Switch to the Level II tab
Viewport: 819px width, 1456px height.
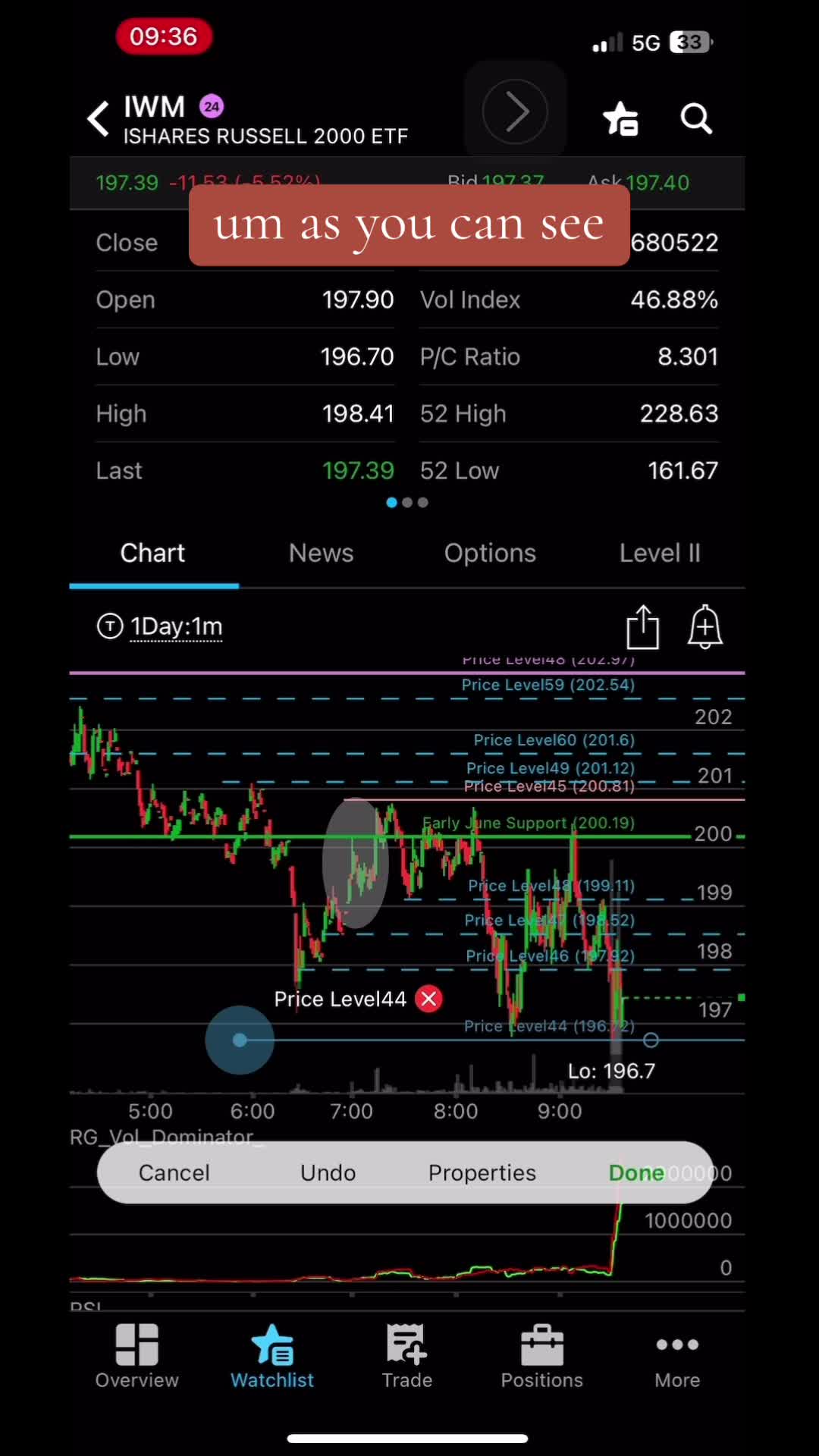point(660,553)
